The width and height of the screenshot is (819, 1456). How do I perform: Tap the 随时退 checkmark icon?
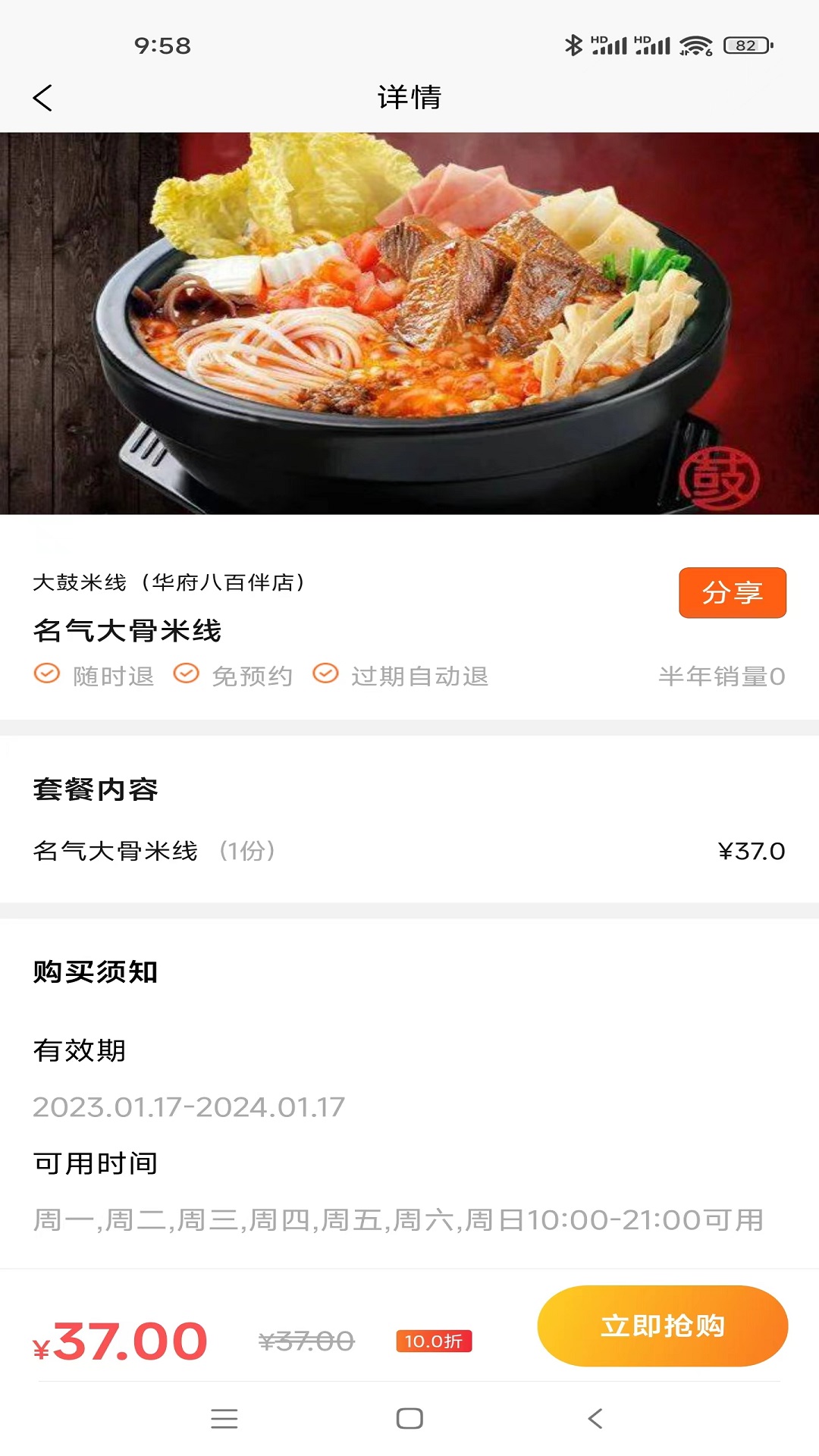45,676
